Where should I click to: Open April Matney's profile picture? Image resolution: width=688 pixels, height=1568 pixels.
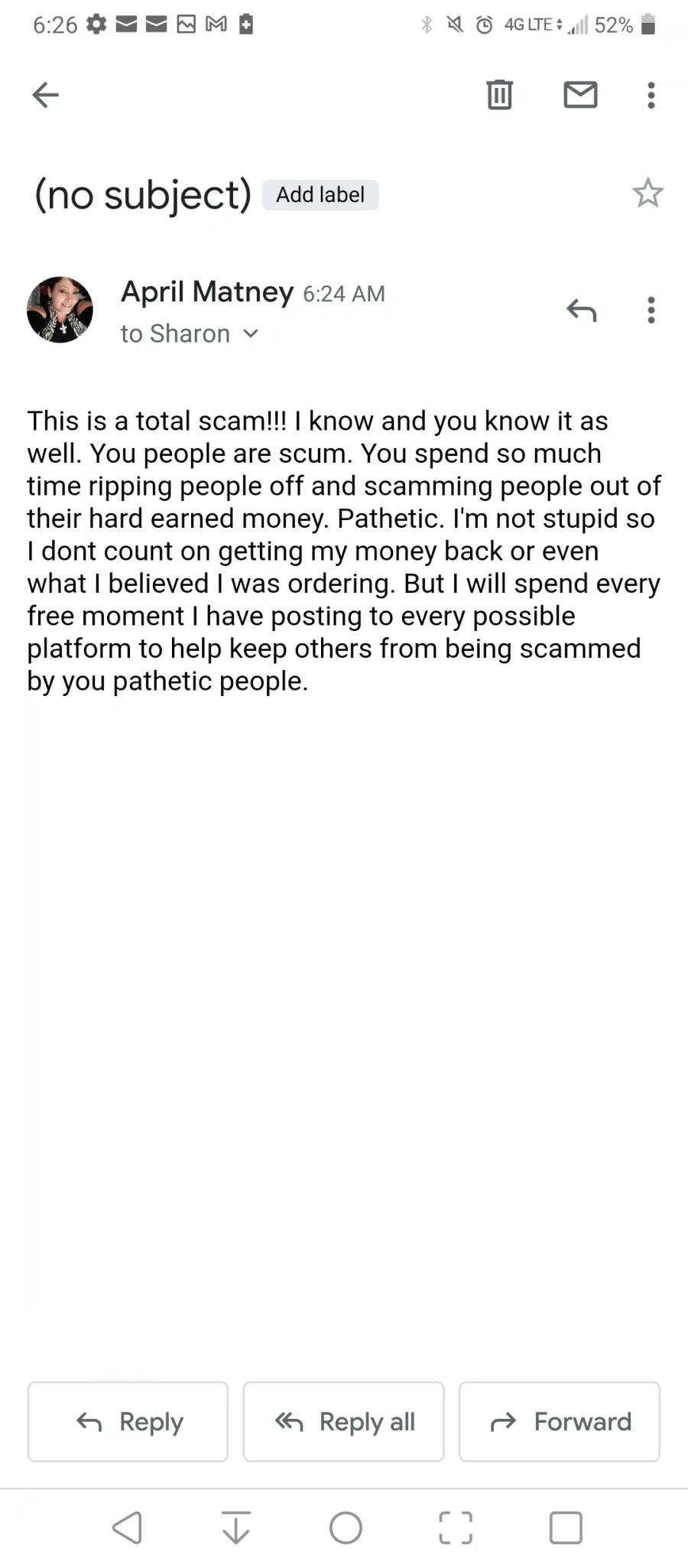coord(60,309)
